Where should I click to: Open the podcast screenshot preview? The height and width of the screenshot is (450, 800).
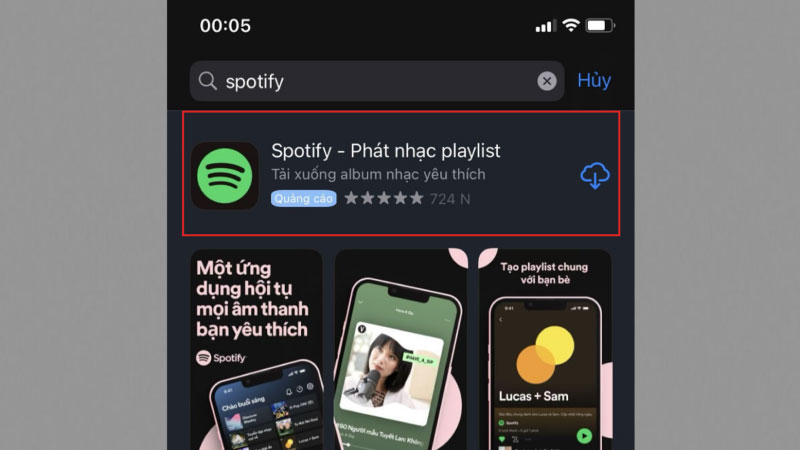[400, 350]
